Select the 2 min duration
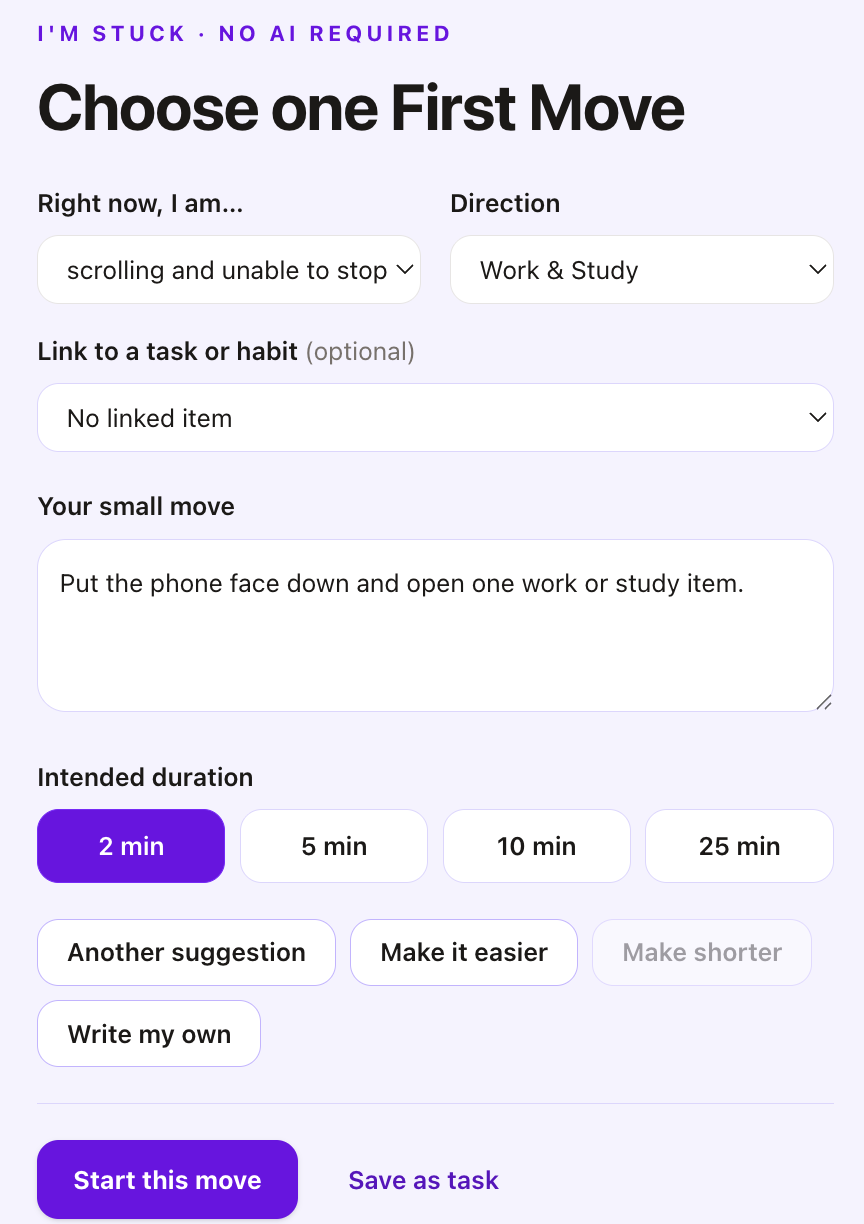Viewport: 864px width, 1224px height. (131, 846)
